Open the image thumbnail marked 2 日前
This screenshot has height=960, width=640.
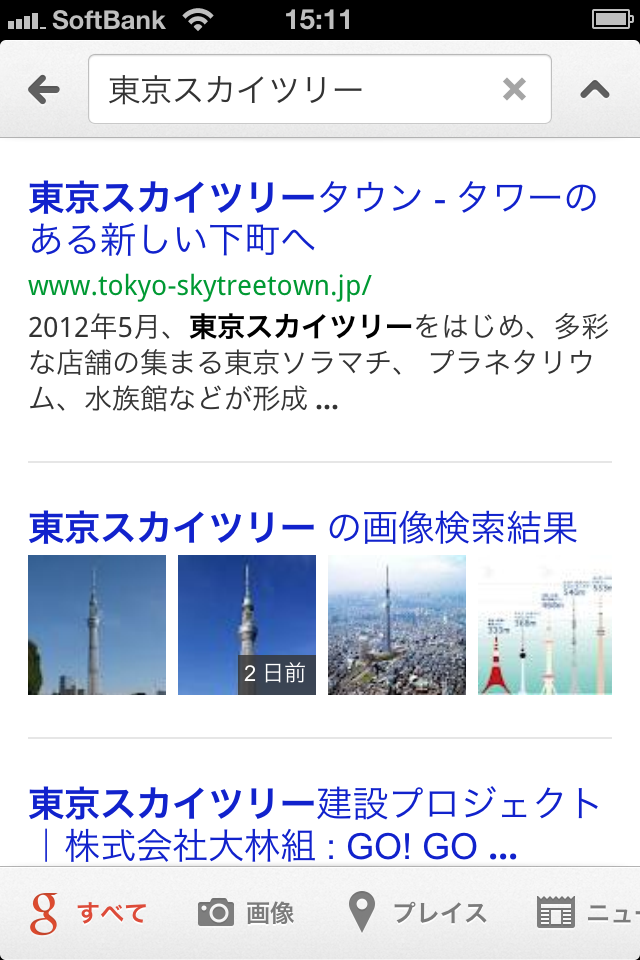point(247,625)
